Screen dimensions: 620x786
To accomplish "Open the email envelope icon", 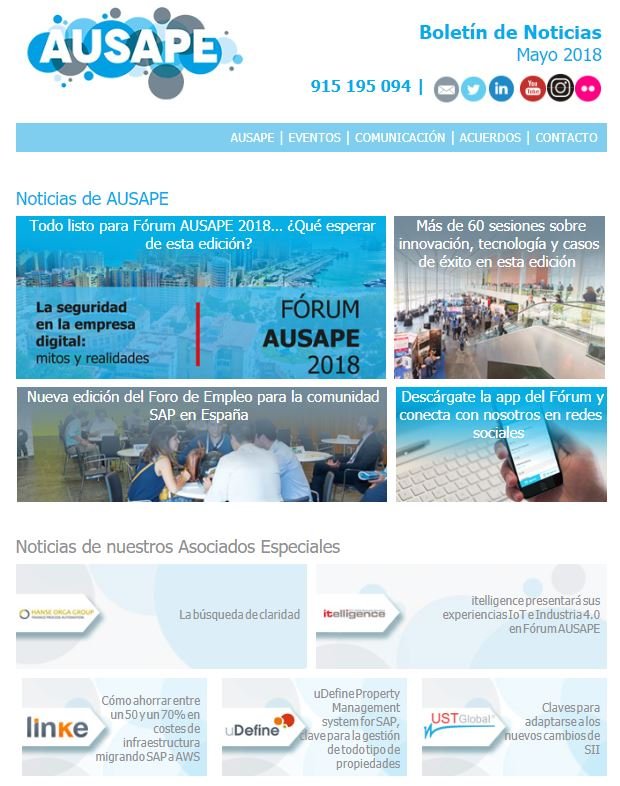I will pyautogui.click(x=446, y=90).
